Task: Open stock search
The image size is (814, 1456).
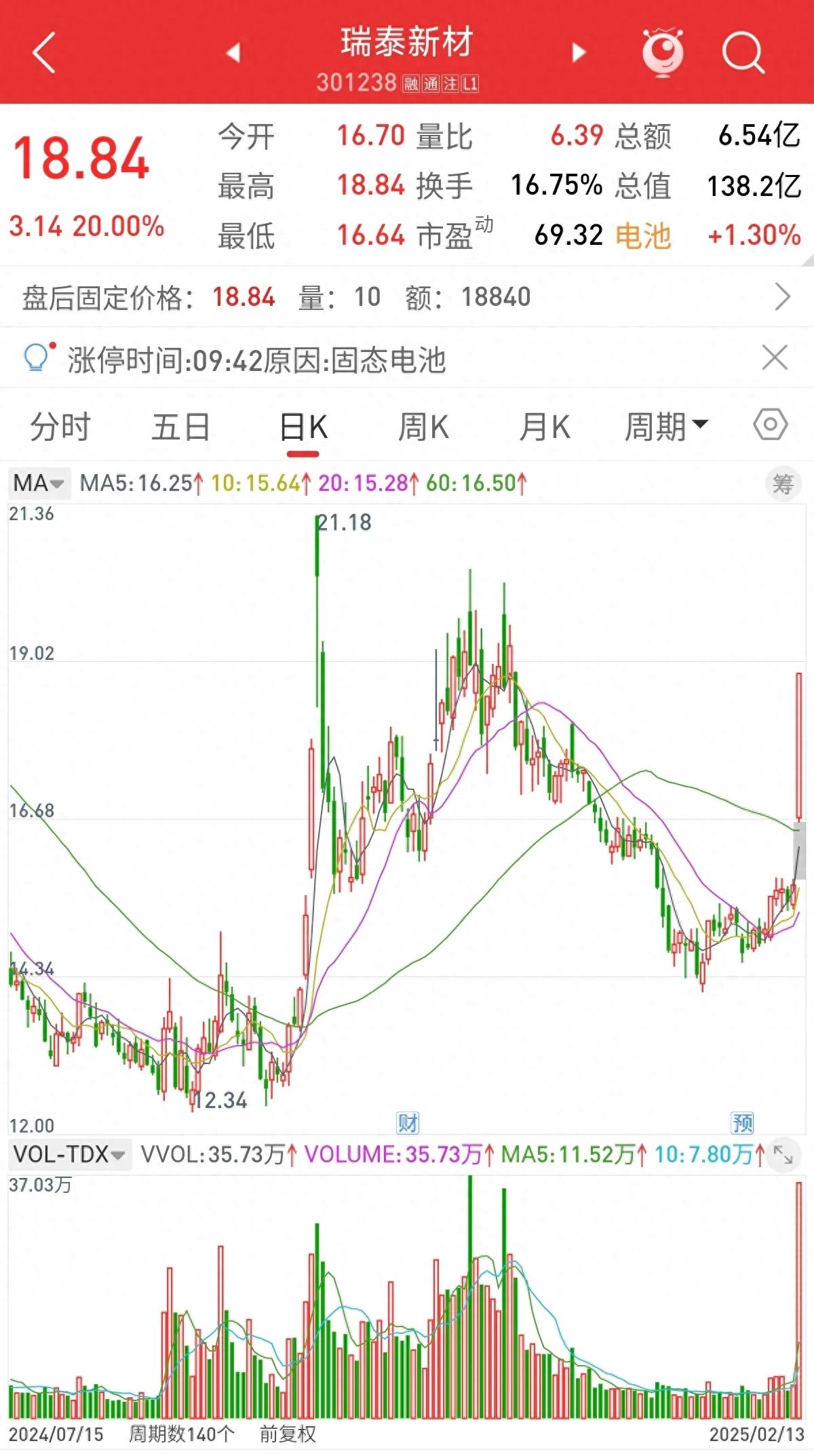Action: click(x=743, y=52)
